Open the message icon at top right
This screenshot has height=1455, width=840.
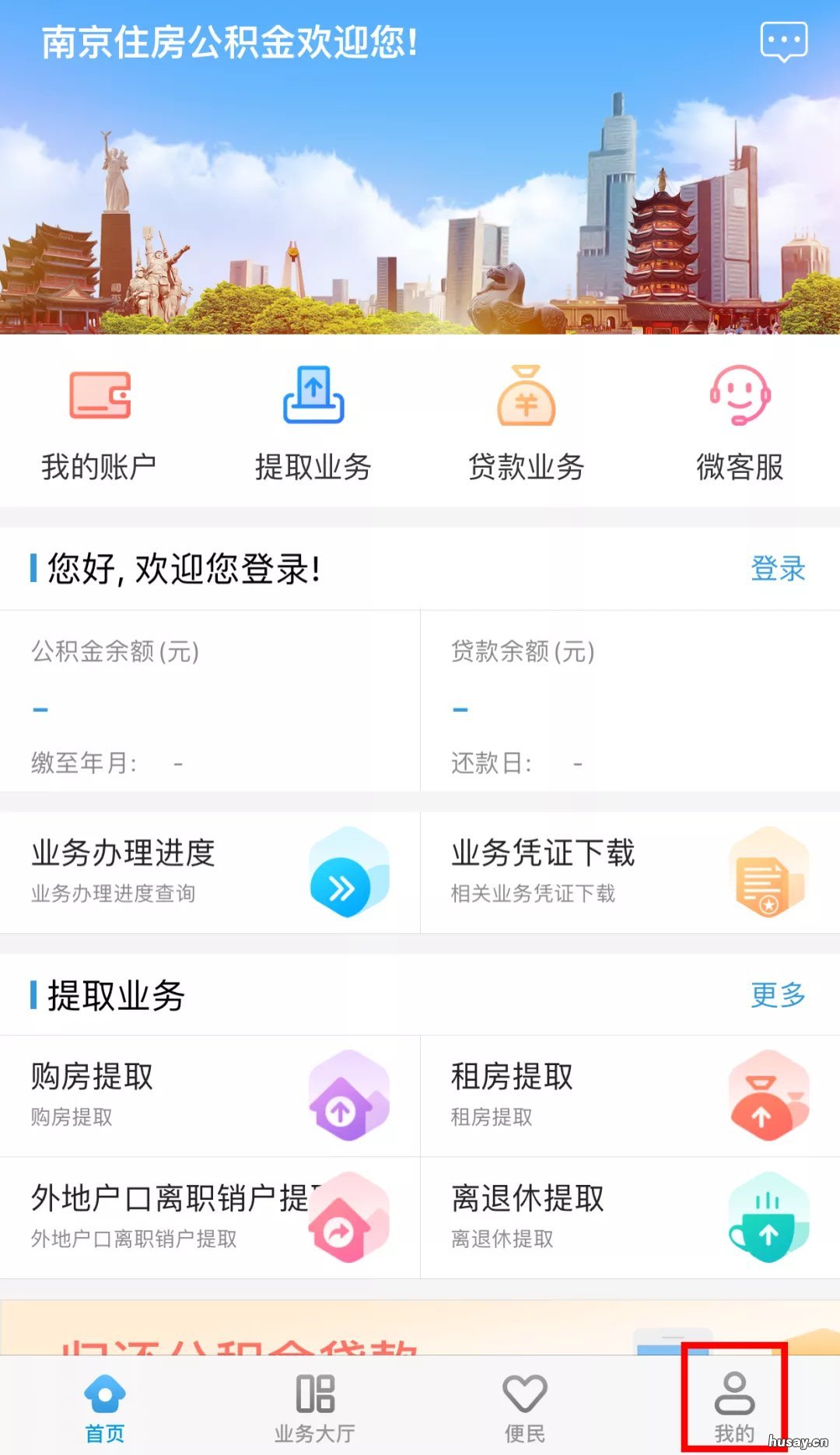coord(784,41)
